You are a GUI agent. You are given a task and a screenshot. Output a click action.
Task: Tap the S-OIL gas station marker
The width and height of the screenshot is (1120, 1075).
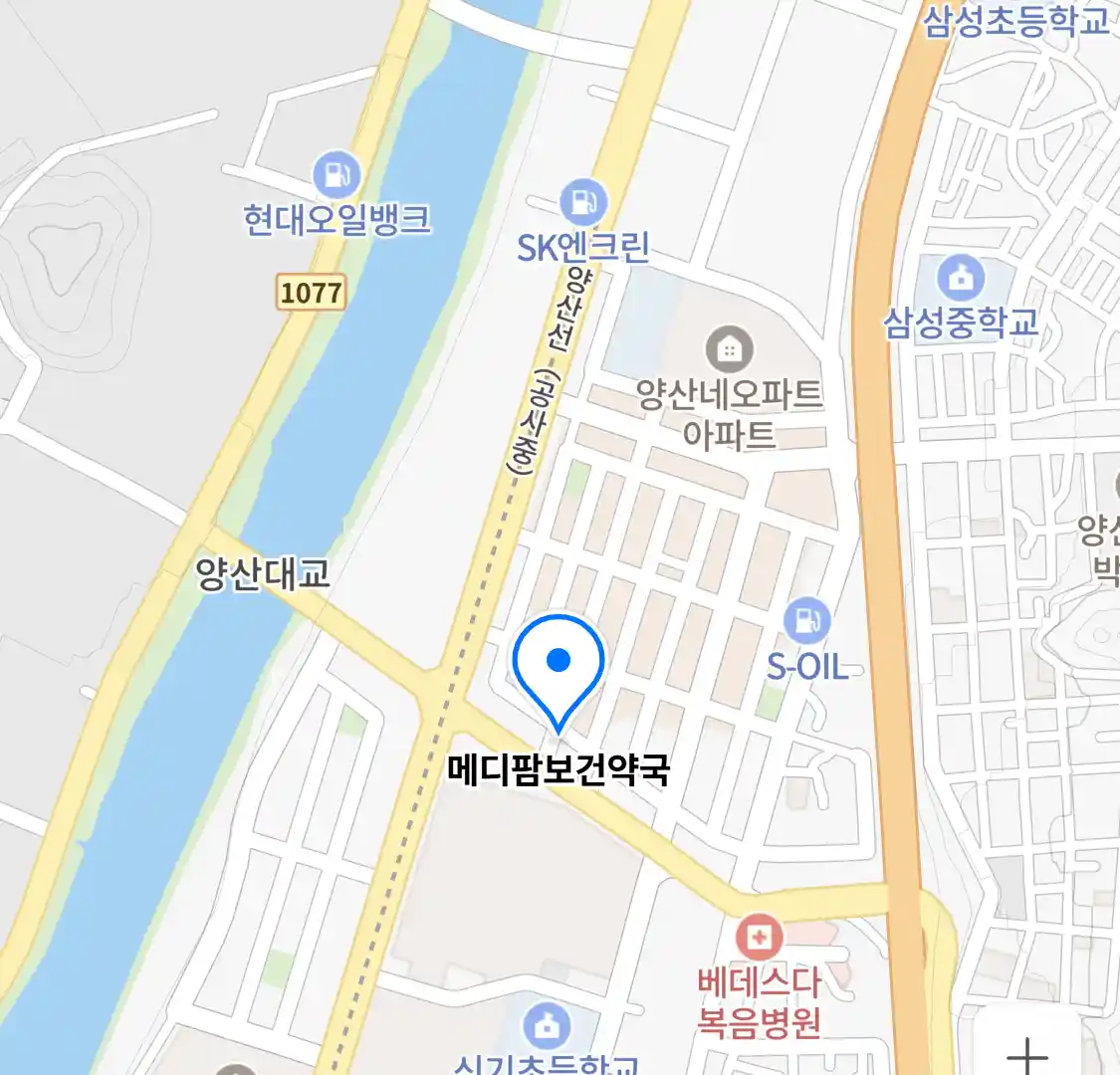[x=806, y=621]
